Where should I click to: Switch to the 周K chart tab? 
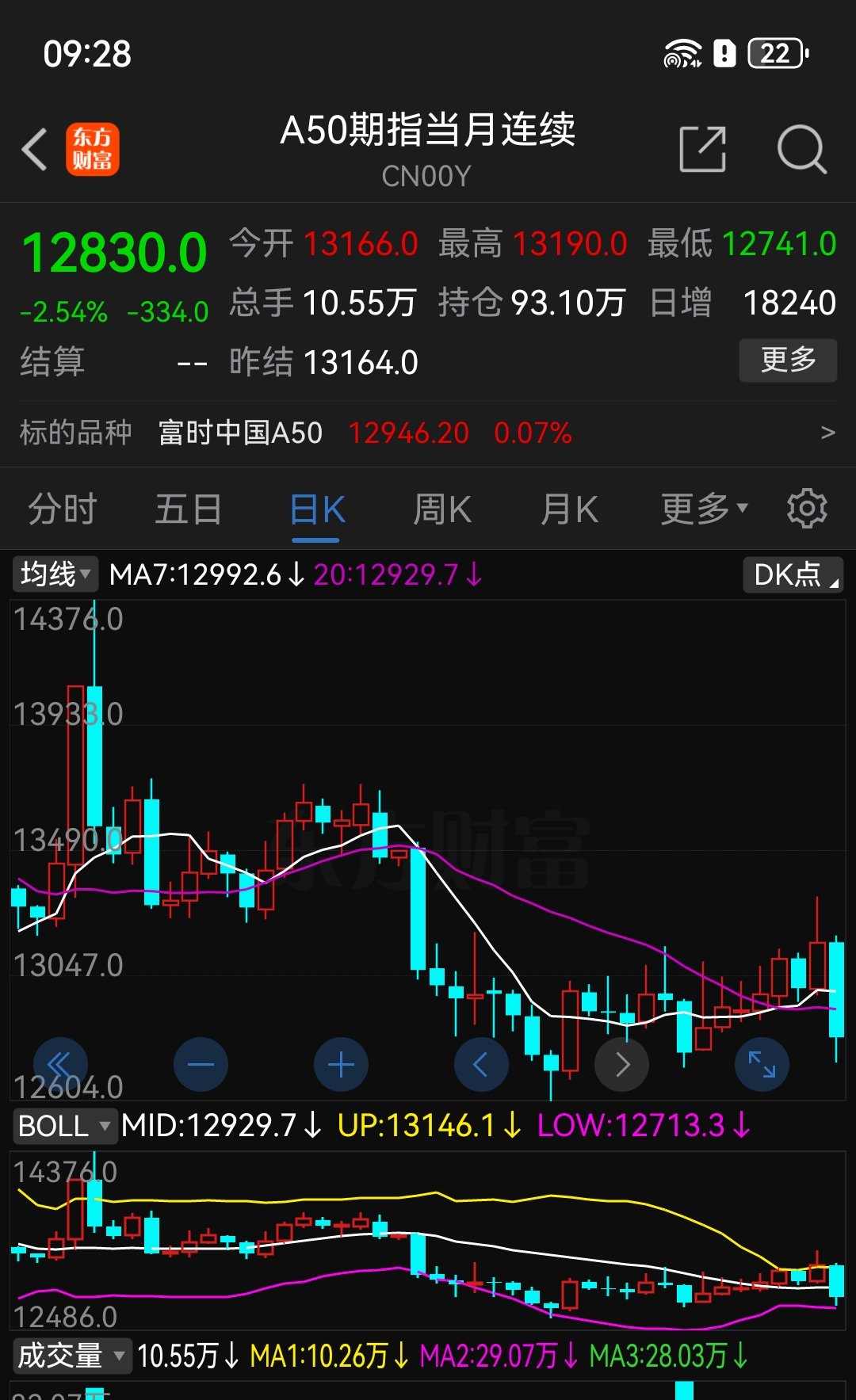coord(442,509)
